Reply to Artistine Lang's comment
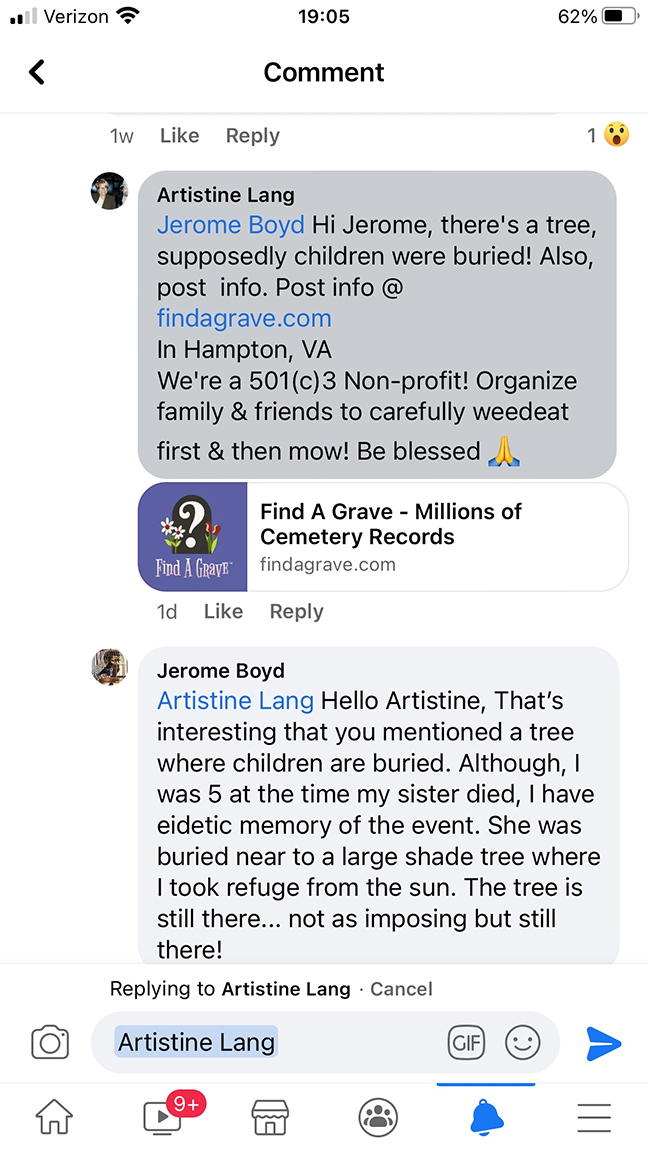The width and height of the screenshot is (648, 1152). (297, 611)
